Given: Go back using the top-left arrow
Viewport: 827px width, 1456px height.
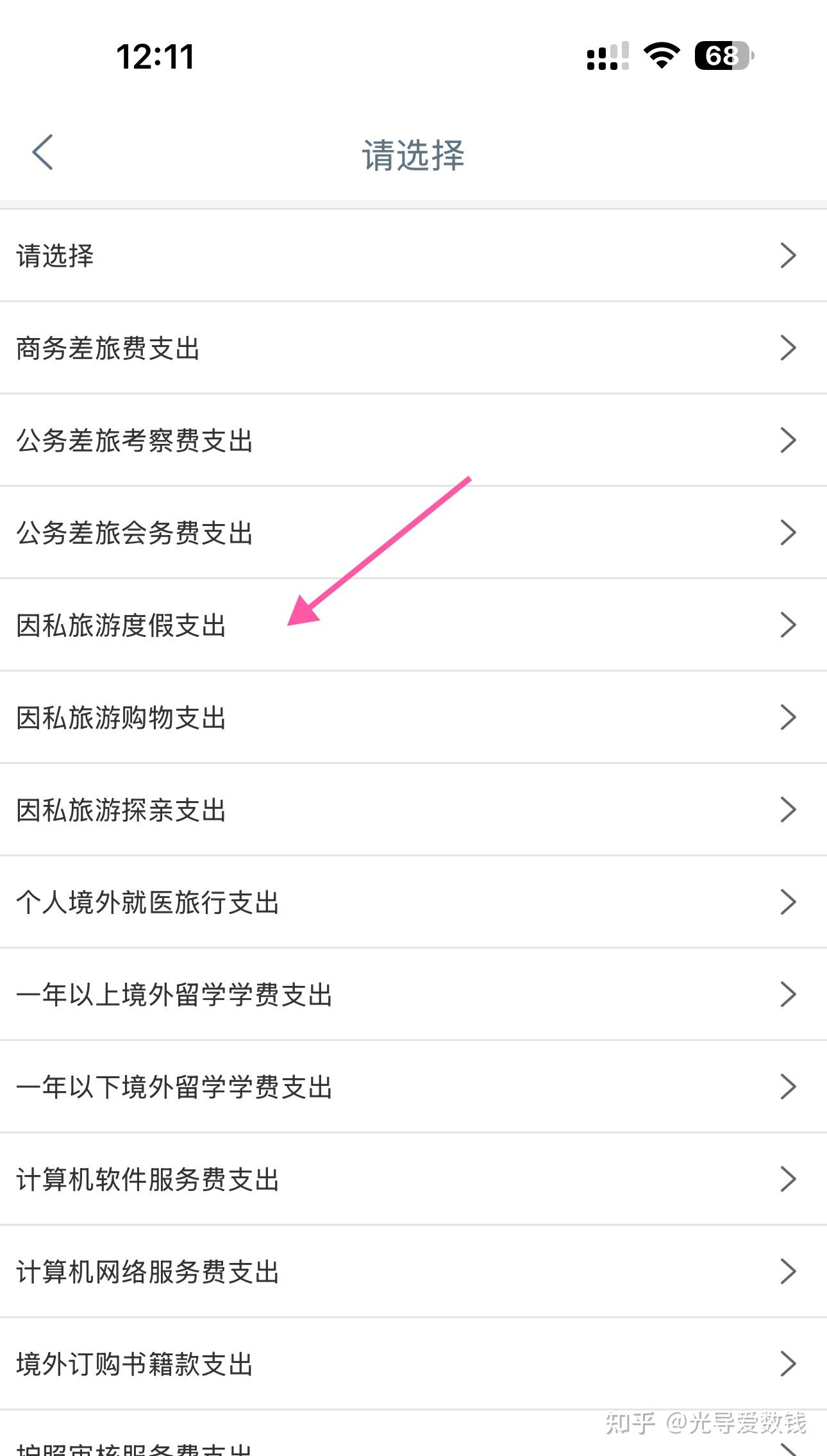Looking at the screenshot, I should pyautogui.click(x=42, y=153).
